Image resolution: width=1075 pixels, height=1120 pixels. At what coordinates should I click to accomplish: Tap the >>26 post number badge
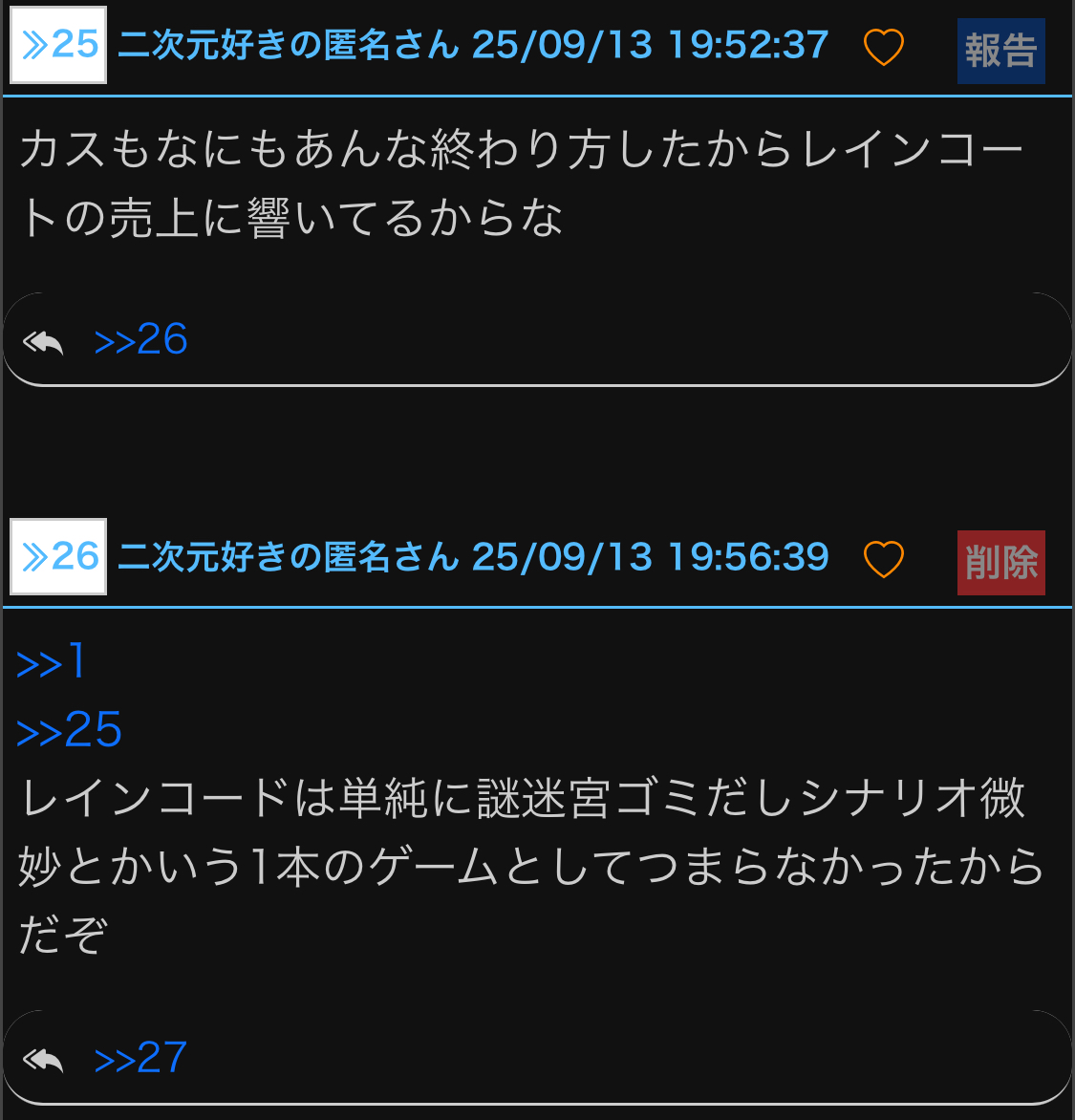tap(58, 557)
